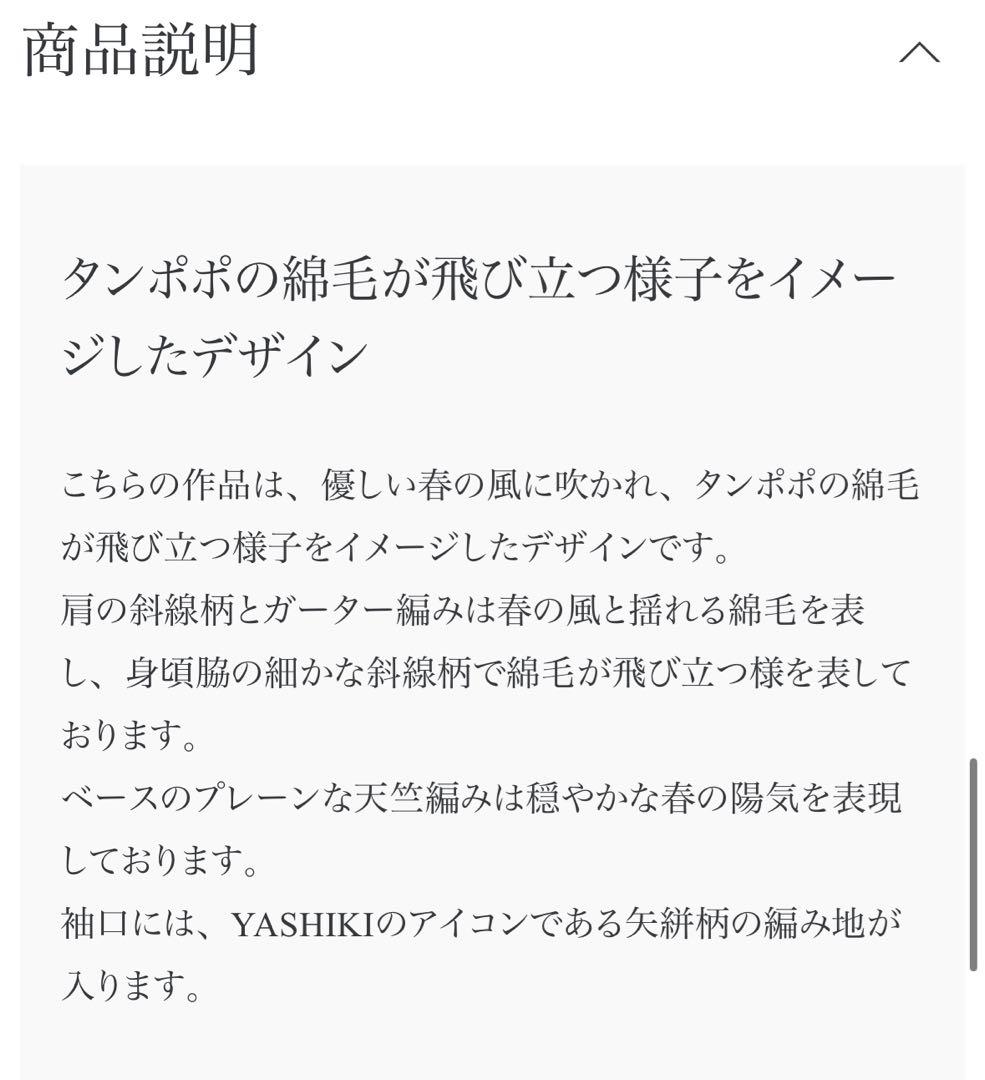Collapse the 商品説明 section
985x1080 pixels.
point(919,53)
